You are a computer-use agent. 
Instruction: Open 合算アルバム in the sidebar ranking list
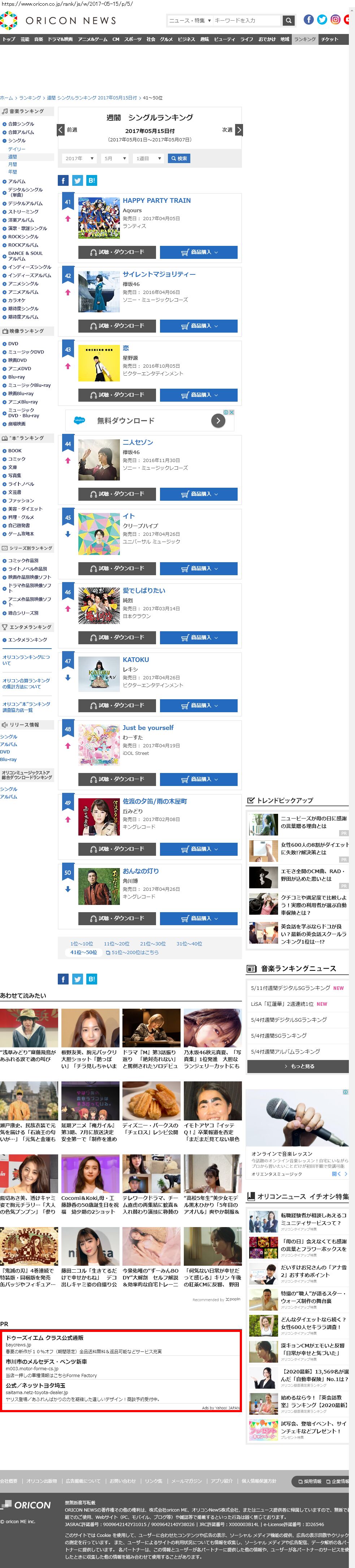tap(21, 132)
